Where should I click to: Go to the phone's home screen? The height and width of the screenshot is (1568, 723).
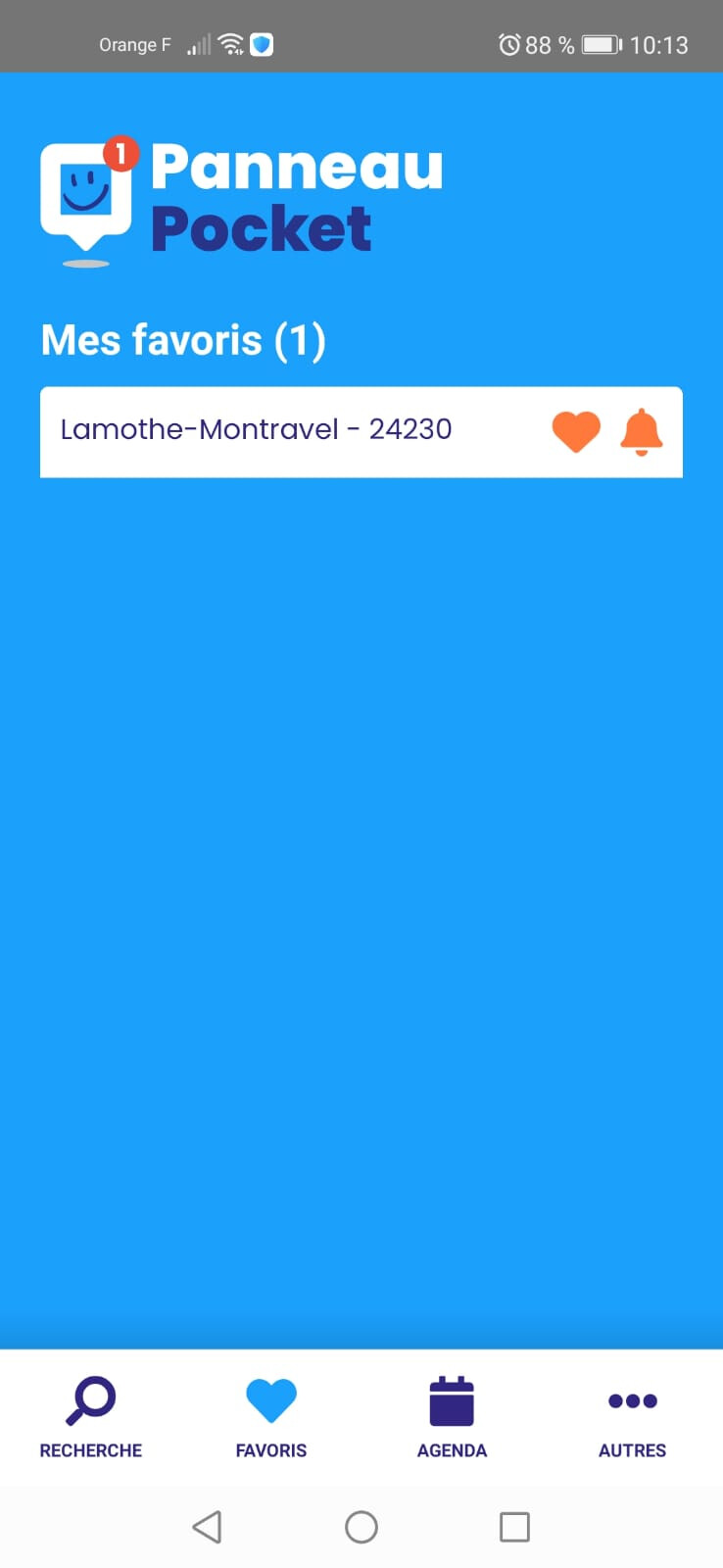[361, 1527]
